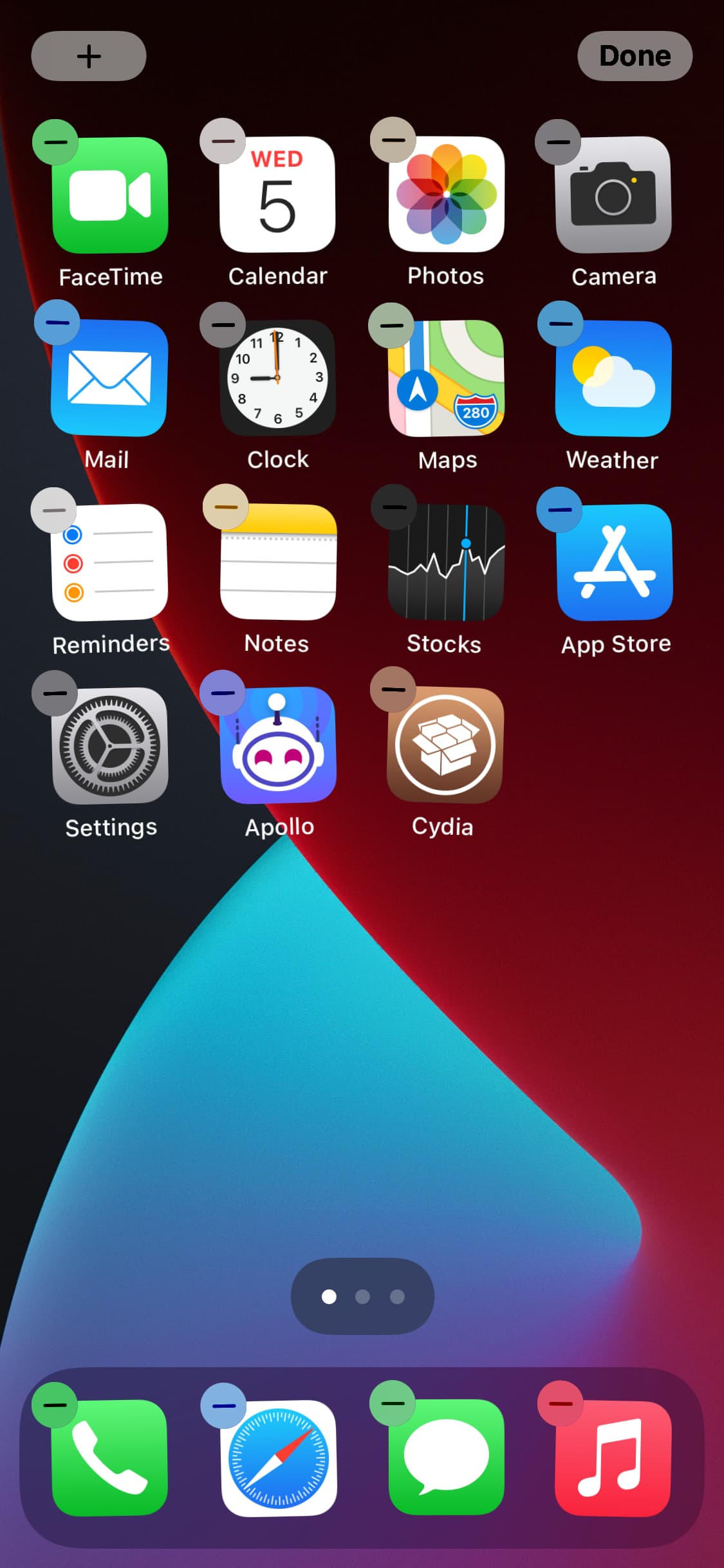Screen dimensions: 724x1568
Task: Remove Maps using its minus badge
Action: click(391, 325)
